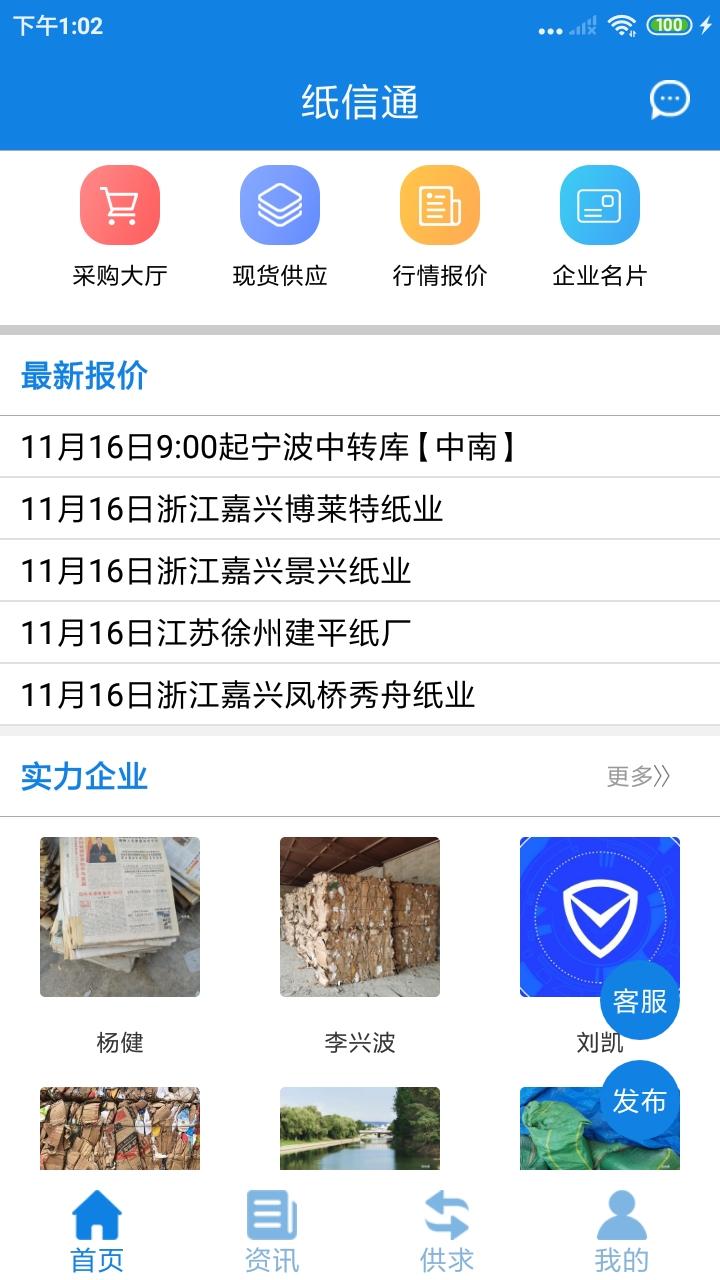Switch to the 资讯 news tab

coord(272,1231)
